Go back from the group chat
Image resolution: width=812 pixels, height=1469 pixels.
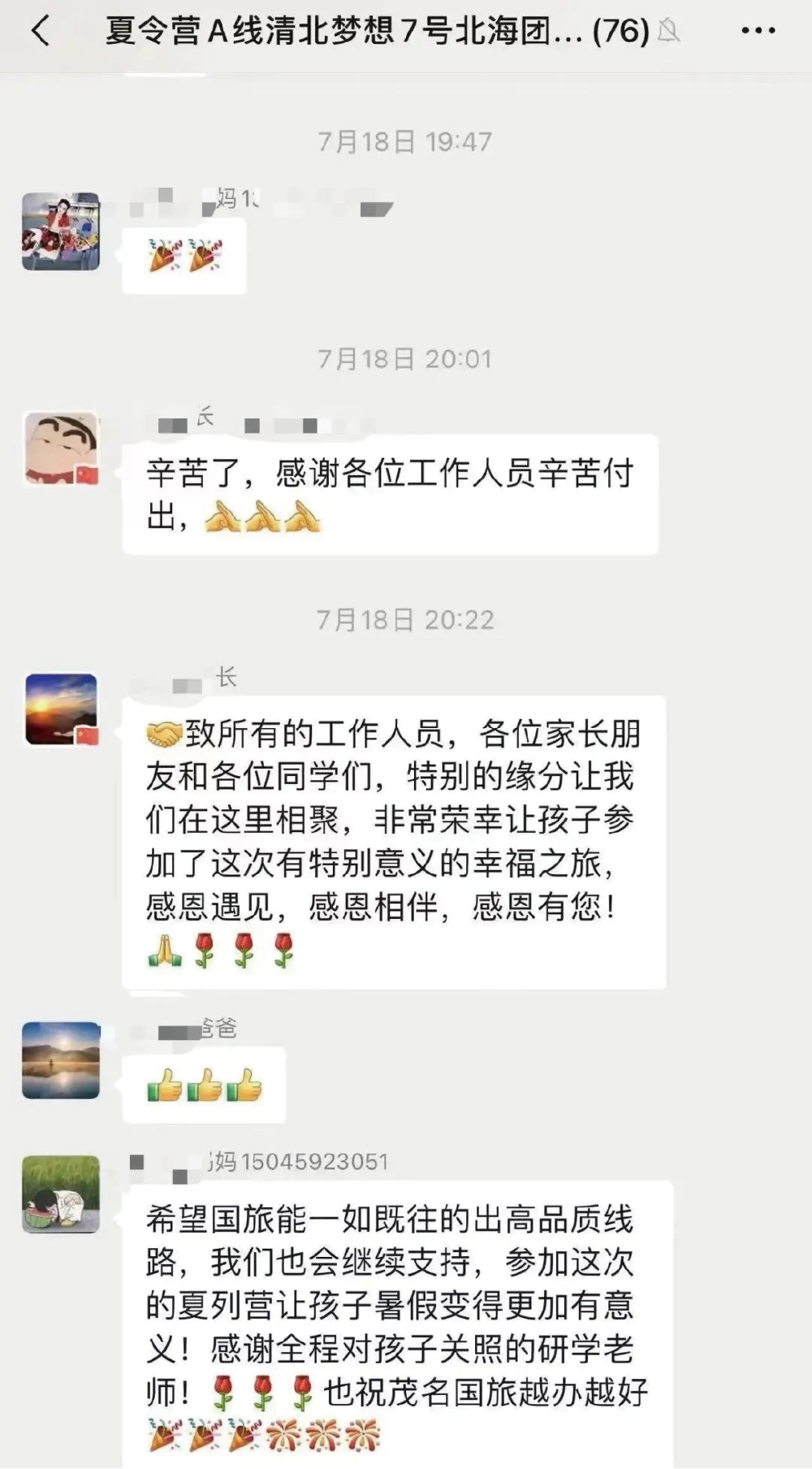[41, 32]
